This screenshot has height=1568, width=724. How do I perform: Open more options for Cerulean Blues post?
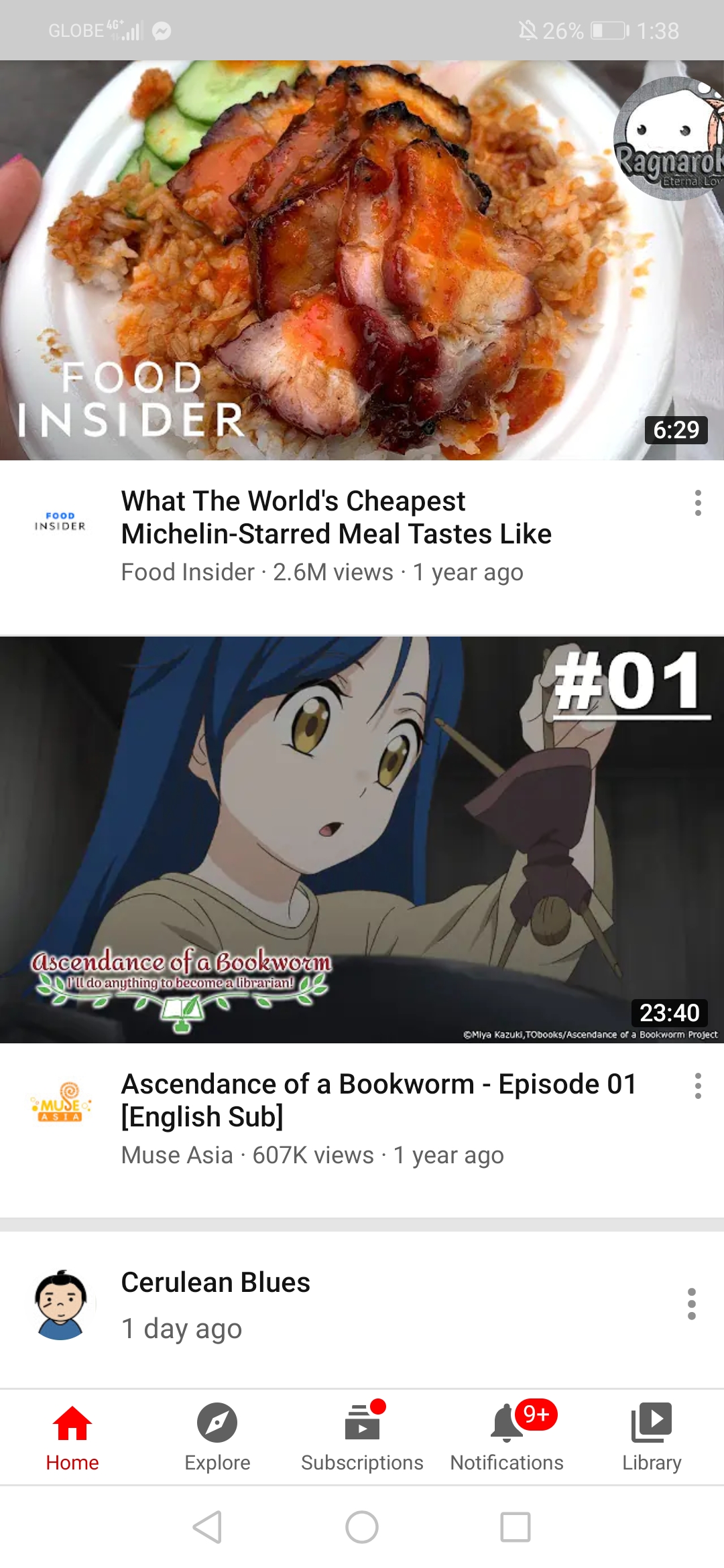tap(692, 1304)
